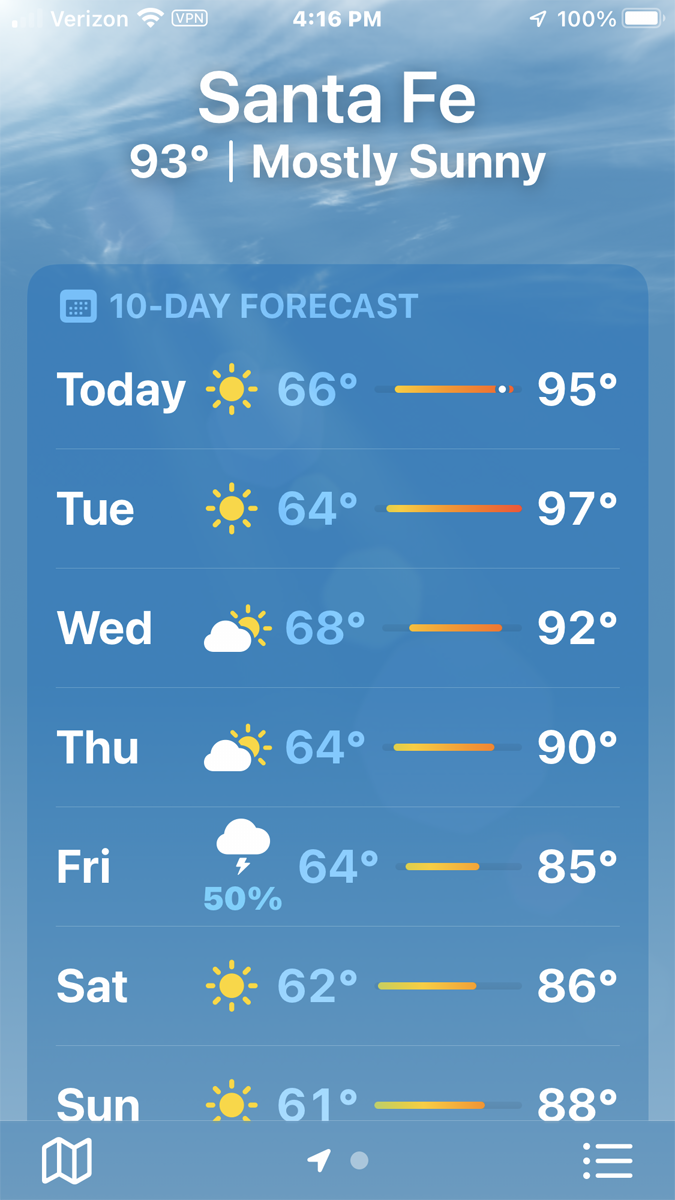
Task: Open Saturday's forecast row
Action: [337, 986]
